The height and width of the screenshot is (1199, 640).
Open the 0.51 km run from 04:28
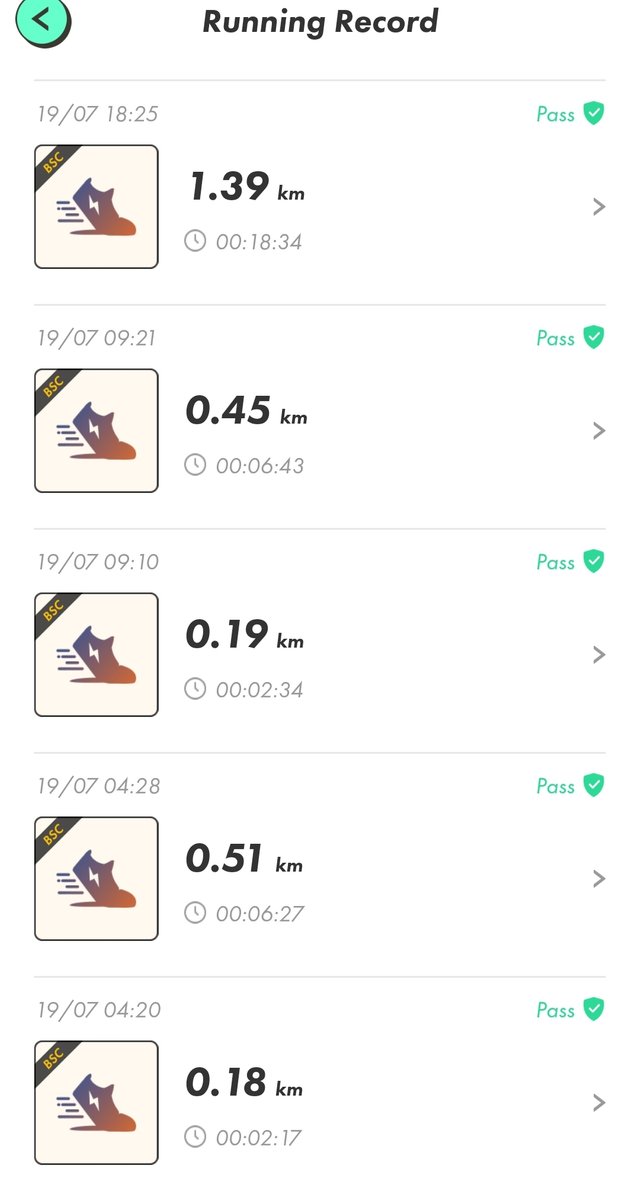click(320, 864)
